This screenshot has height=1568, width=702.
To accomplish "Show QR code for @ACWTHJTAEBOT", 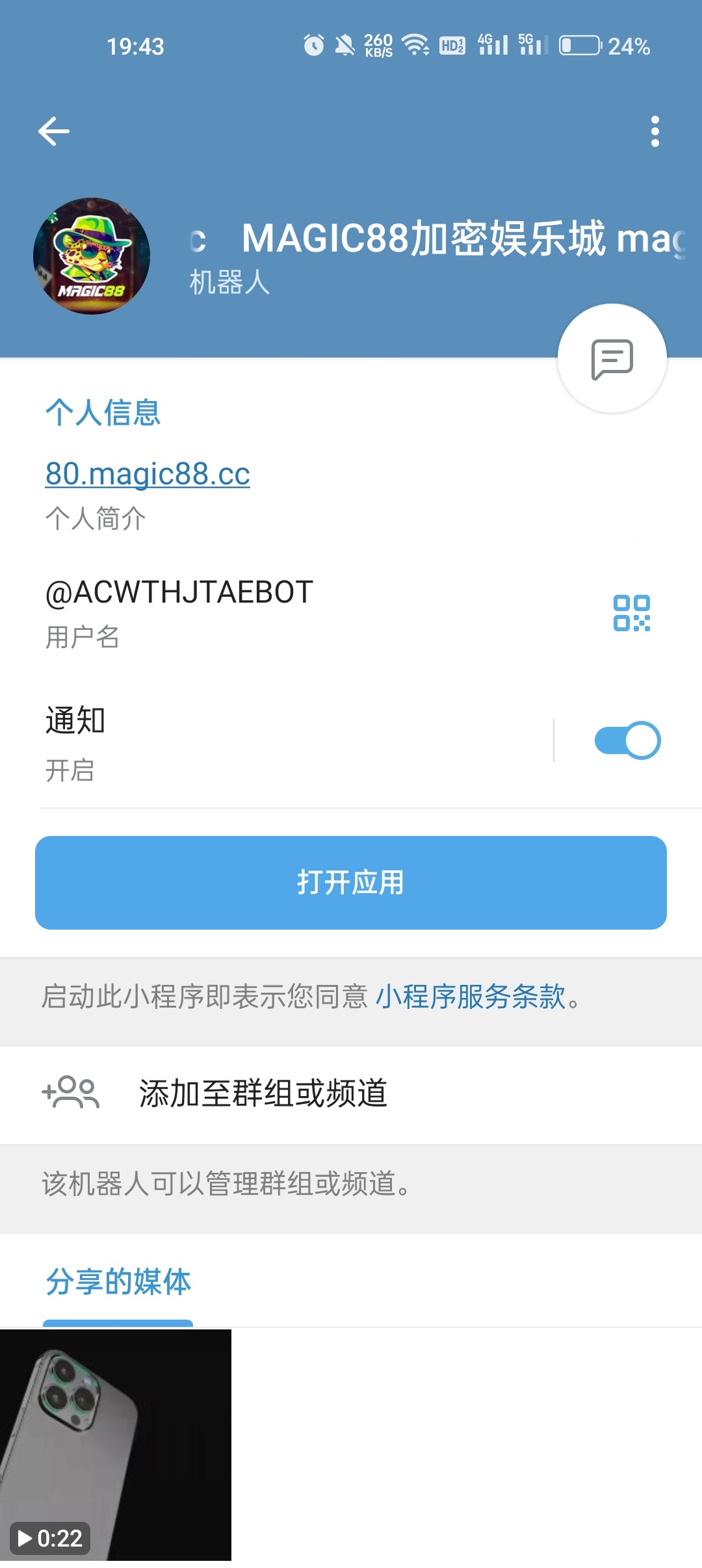I will [x=631, y=613].
